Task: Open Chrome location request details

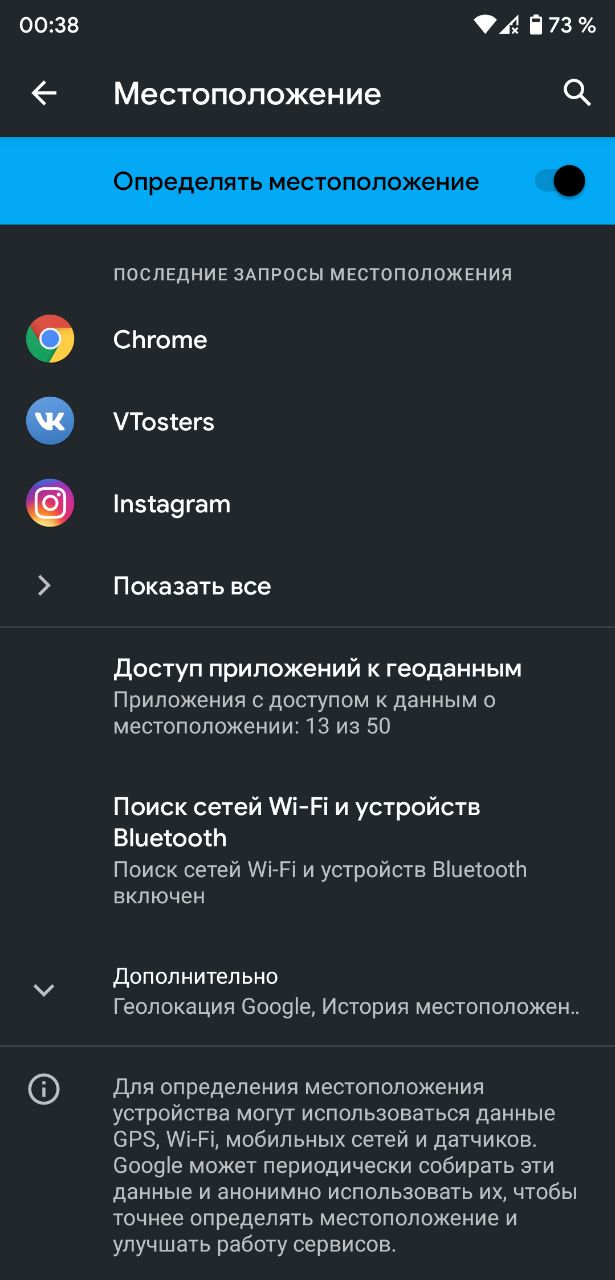Action: 160,340
